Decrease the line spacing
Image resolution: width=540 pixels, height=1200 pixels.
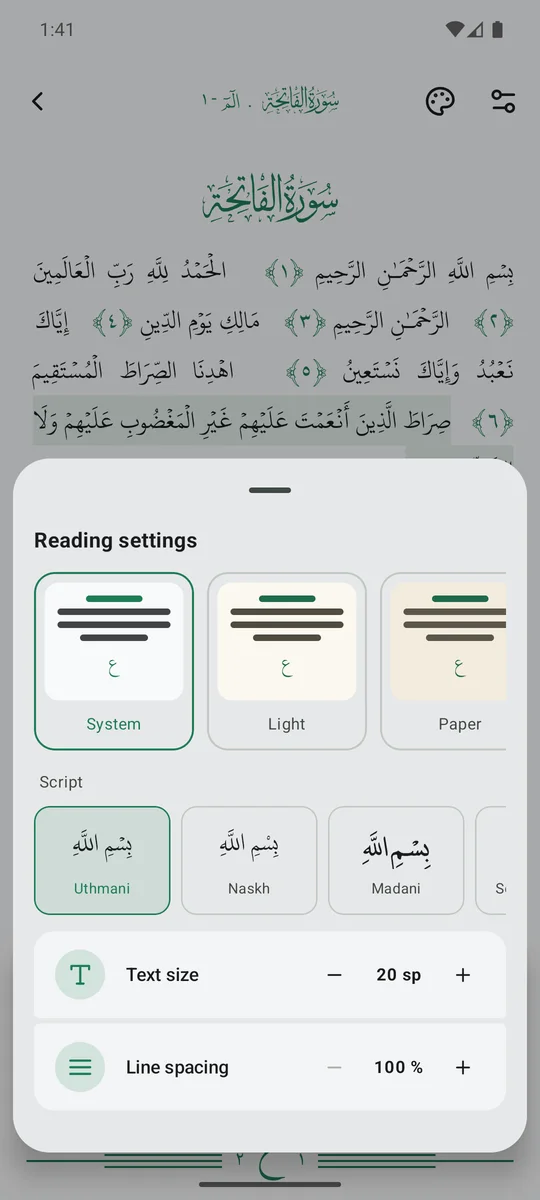[x=335, y=1067]
